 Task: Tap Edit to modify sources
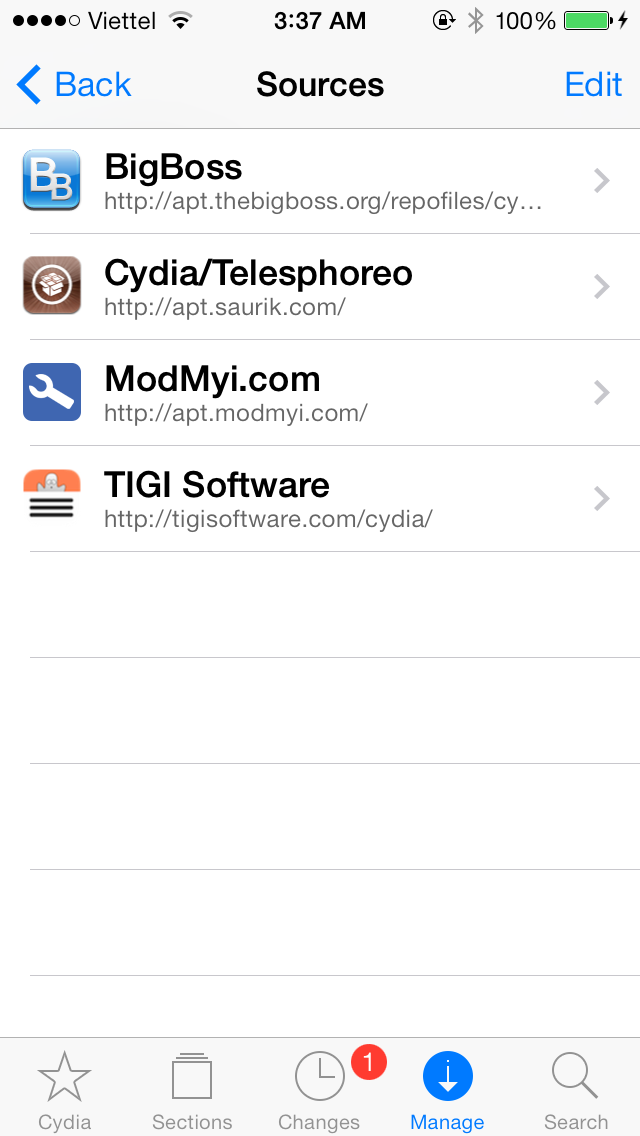click(593, 85)
